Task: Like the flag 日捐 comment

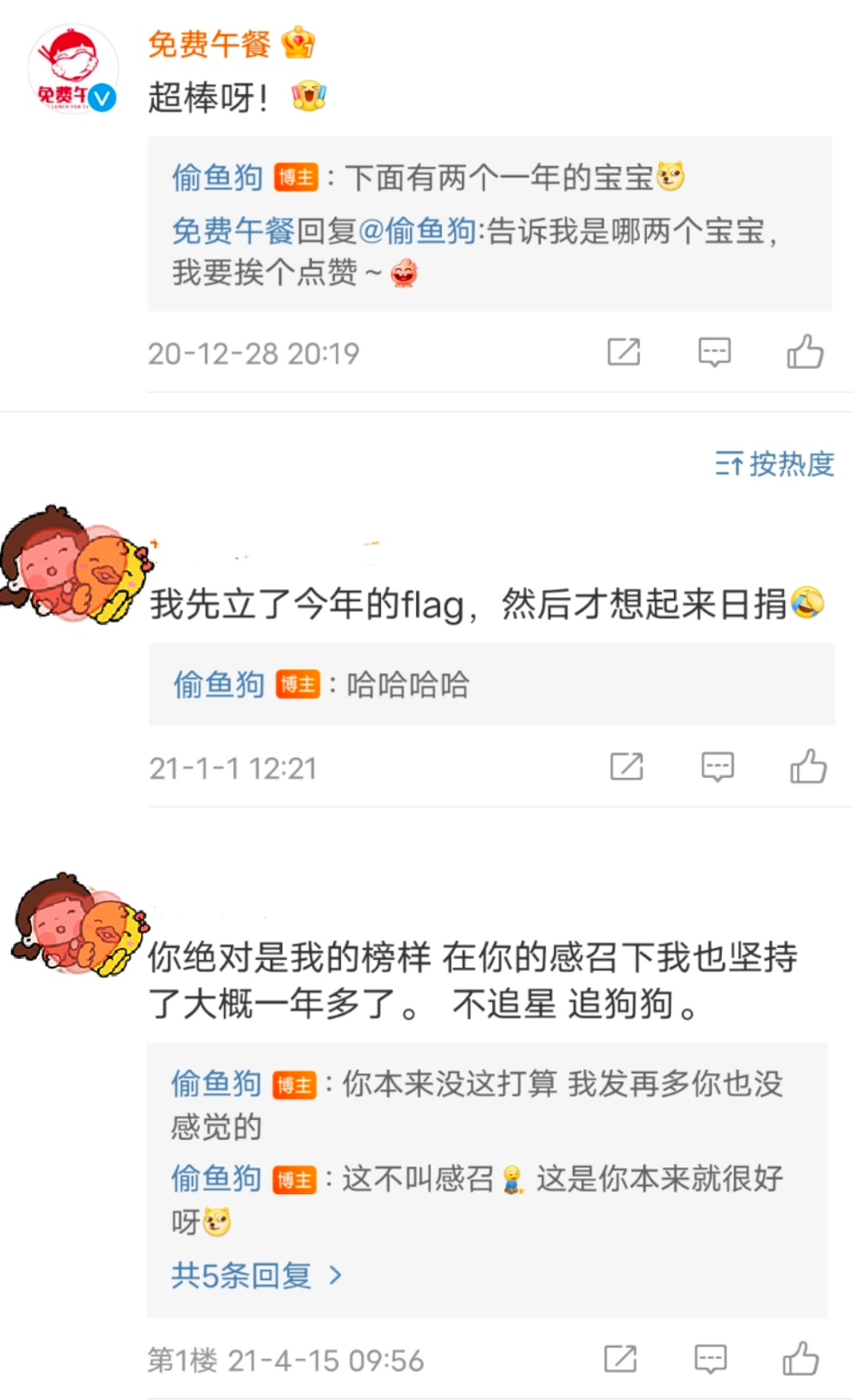Action: 808,766
